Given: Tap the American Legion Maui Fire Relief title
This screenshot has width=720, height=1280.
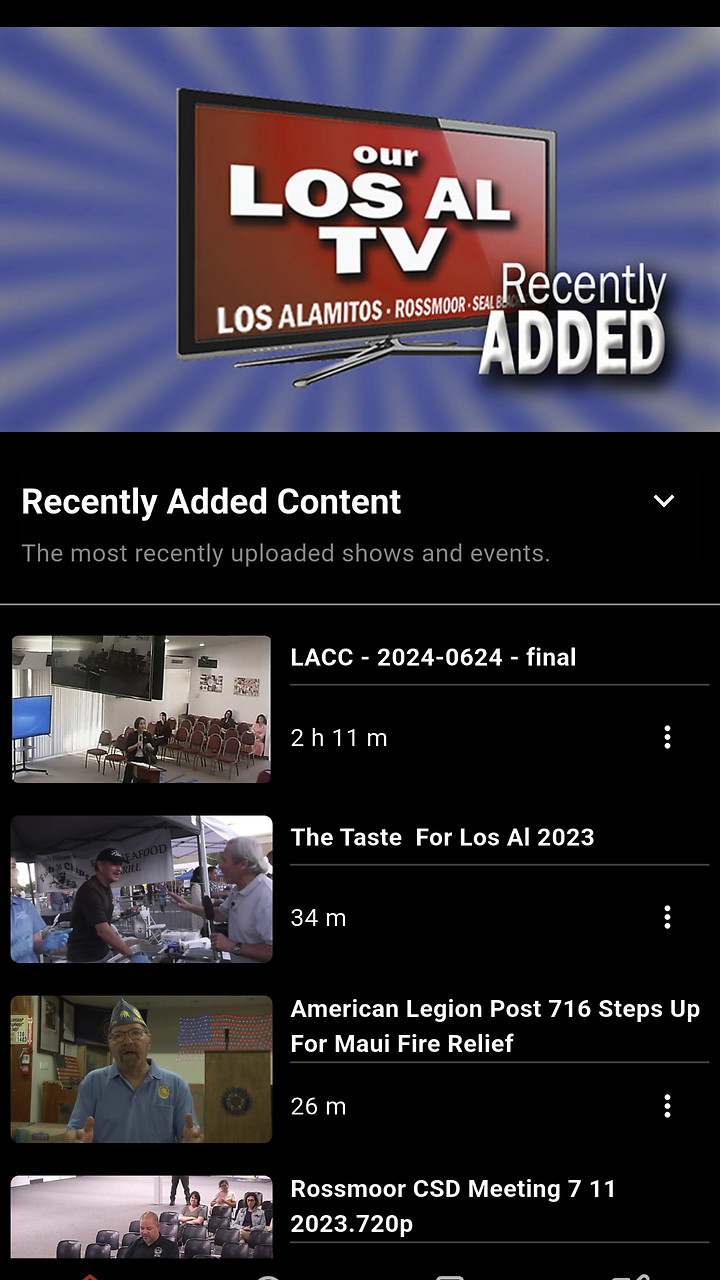Looking at the screenshot, I should click(x=495, y=1026).
